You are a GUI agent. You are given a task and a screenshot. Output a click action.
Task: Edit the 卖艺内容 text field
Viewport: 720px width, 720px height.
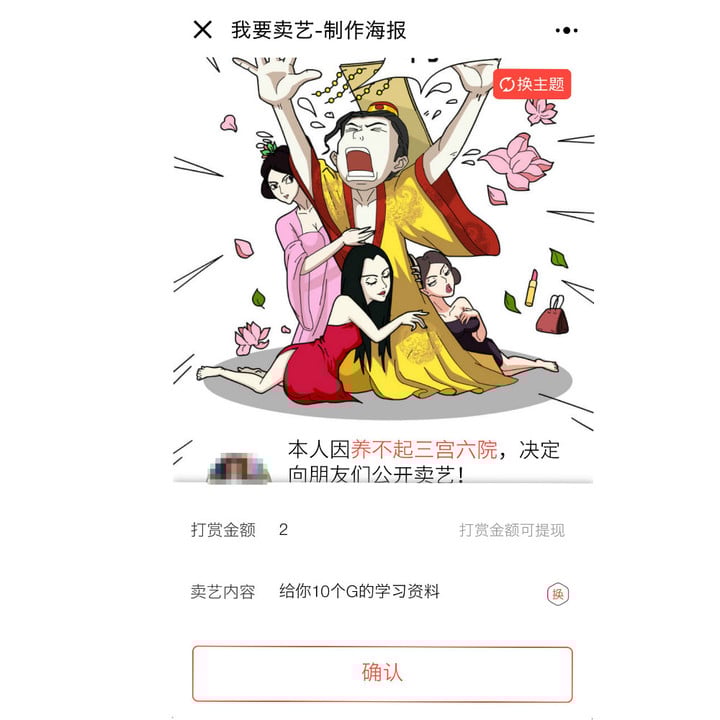[400, 592]
